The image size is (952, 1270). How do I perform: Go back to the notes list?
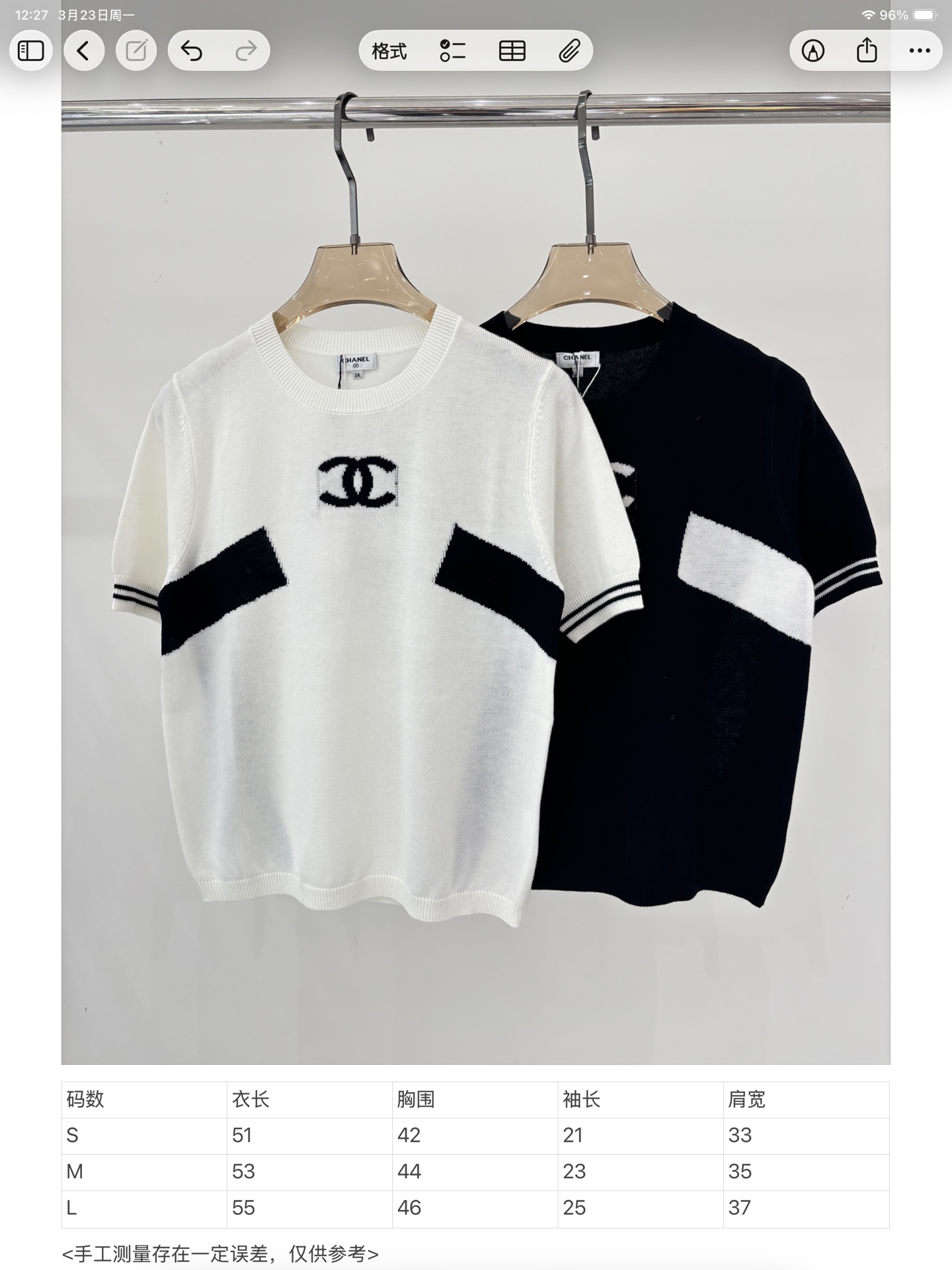click(84, 51)
